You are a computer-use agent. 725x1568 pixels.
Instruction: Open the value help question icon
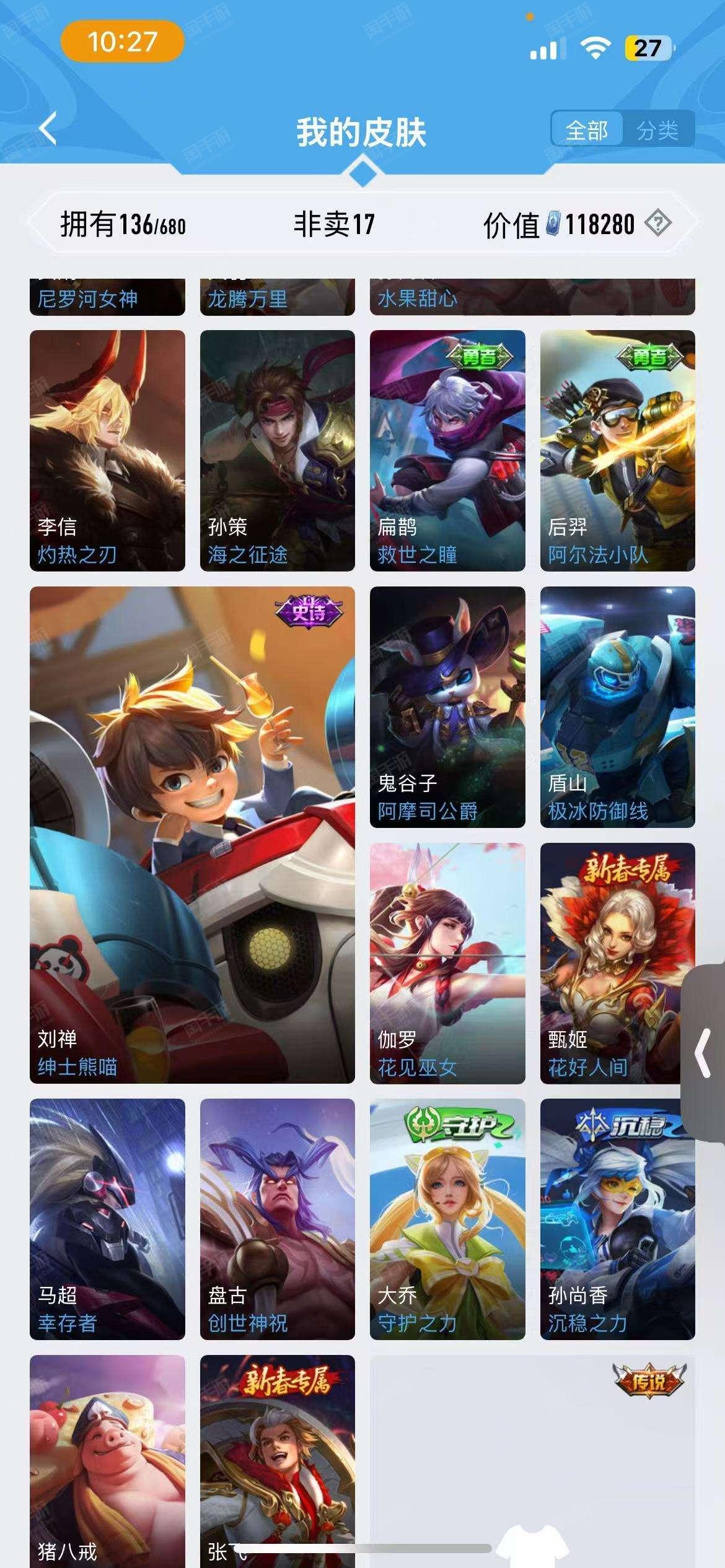pyautogui.click(x=657, y=223)
